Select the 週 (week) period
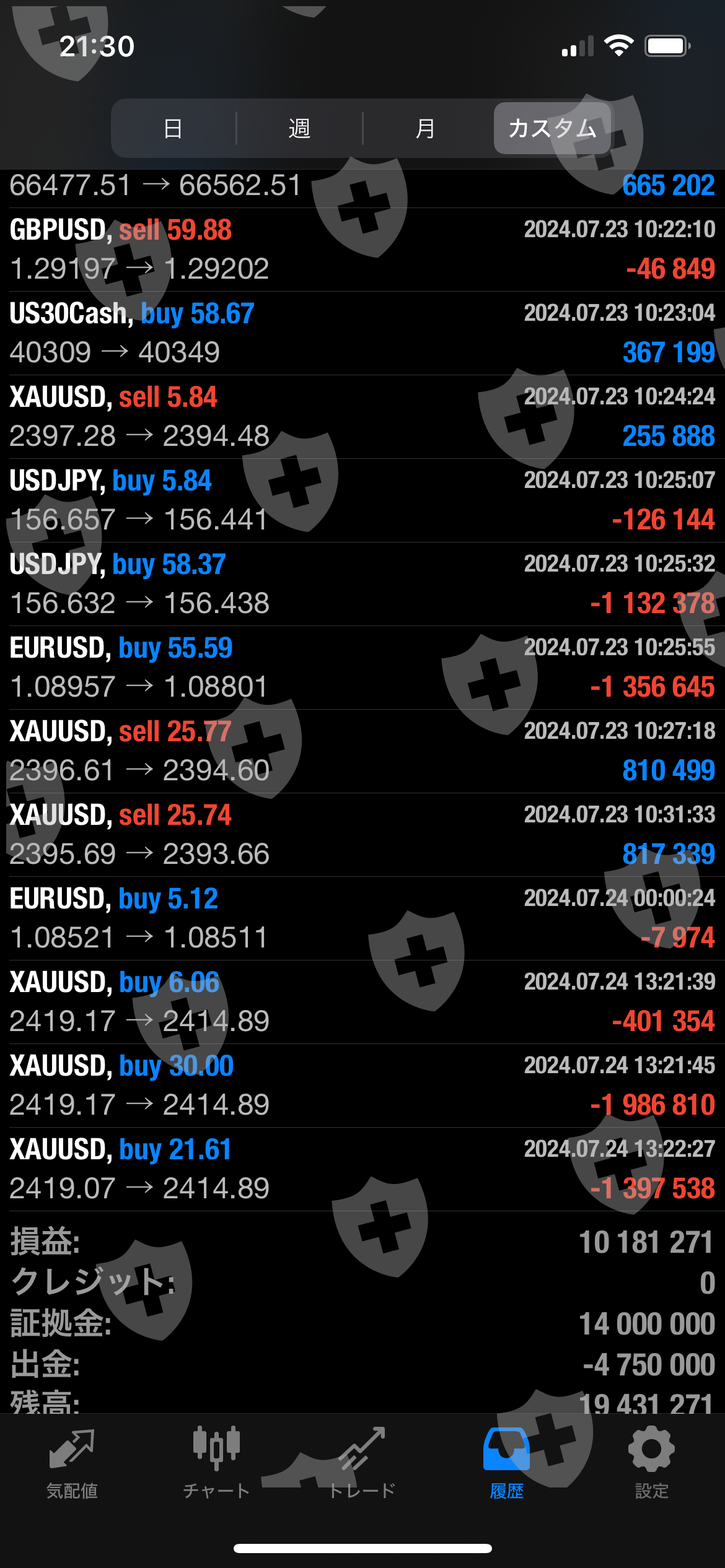 pyautogui.click(x=299, y=129)
